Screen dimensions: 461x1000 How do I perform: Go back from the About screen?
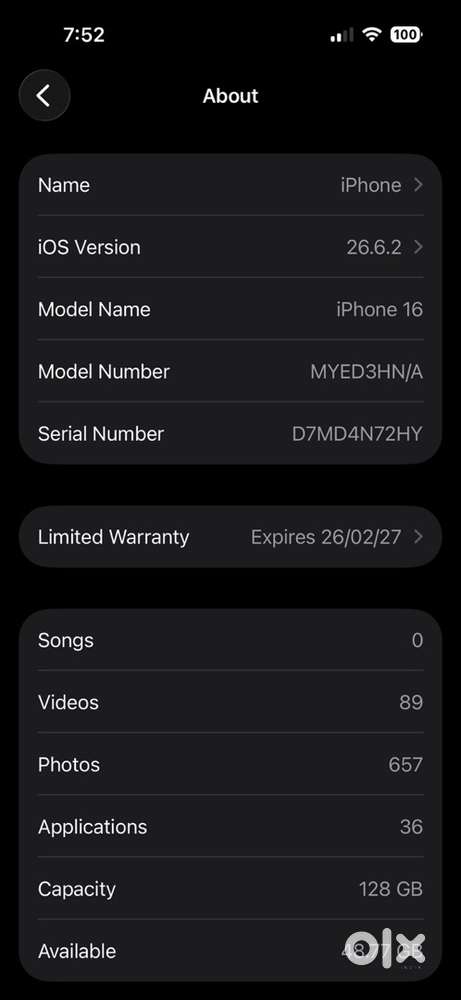pyautogui.click(x=44, y=96)
